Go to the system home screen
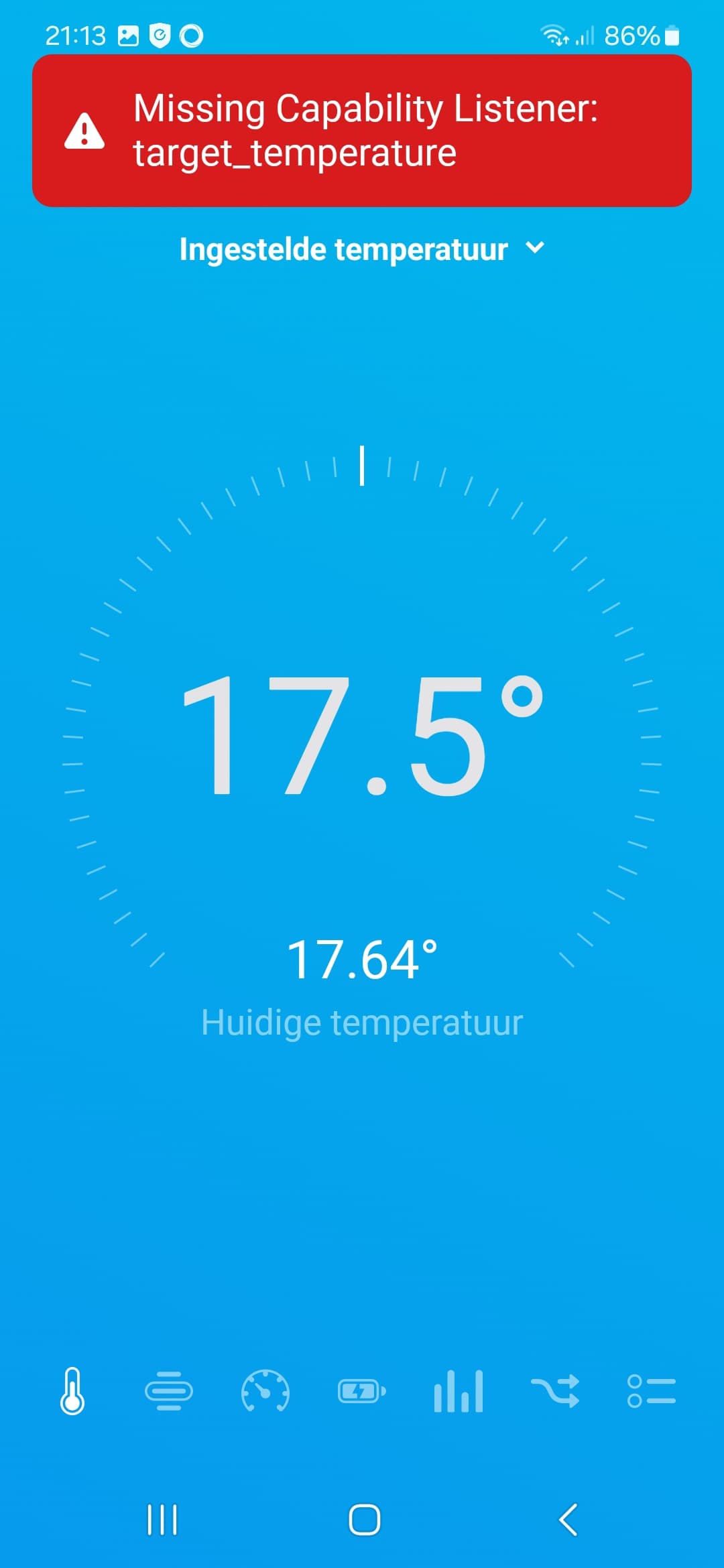Screen dimensions: 724x1568 364,1519
